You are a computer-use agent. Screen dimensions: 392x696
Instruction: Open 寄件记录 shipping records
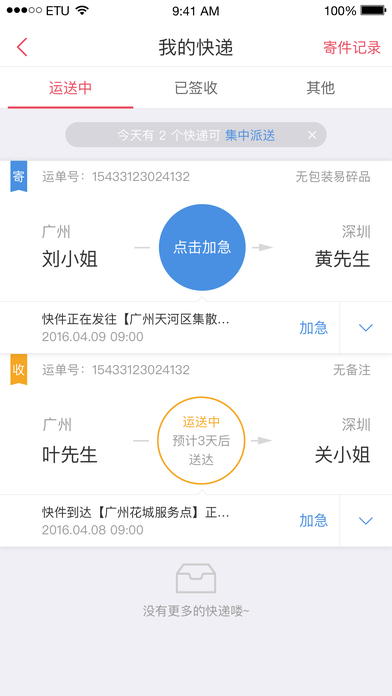(352, 47)
